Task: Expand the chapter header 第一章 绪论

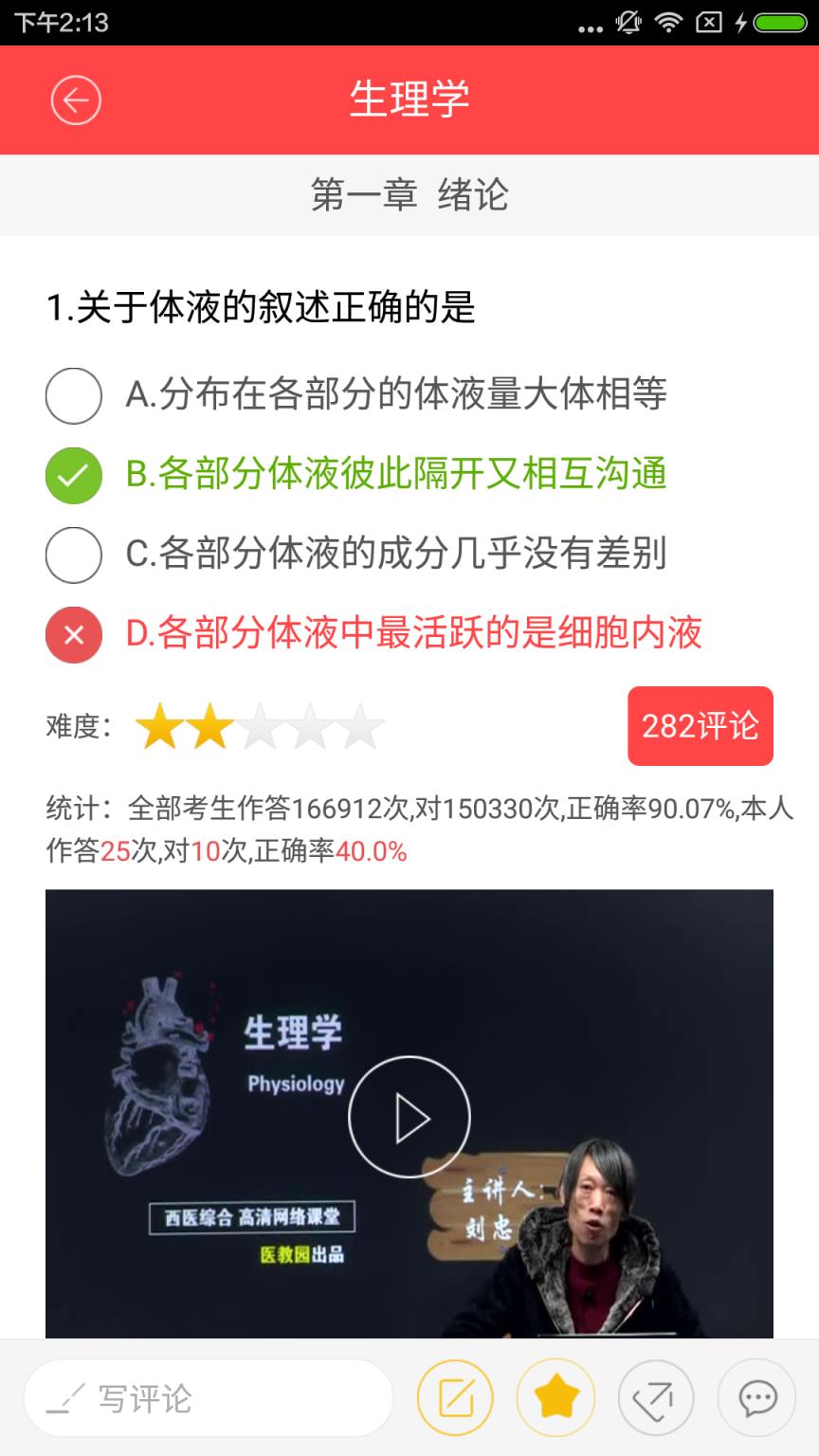Action: [x=409, y=194]
